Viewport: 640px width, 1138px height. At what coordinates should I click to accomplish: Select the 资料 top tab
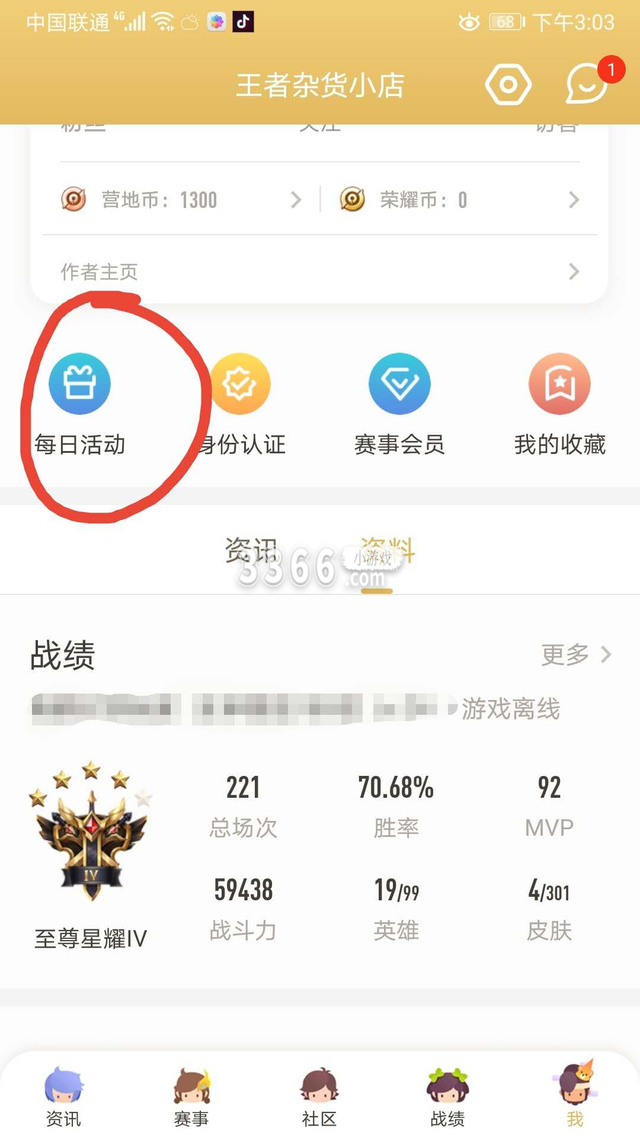point(388,551)
